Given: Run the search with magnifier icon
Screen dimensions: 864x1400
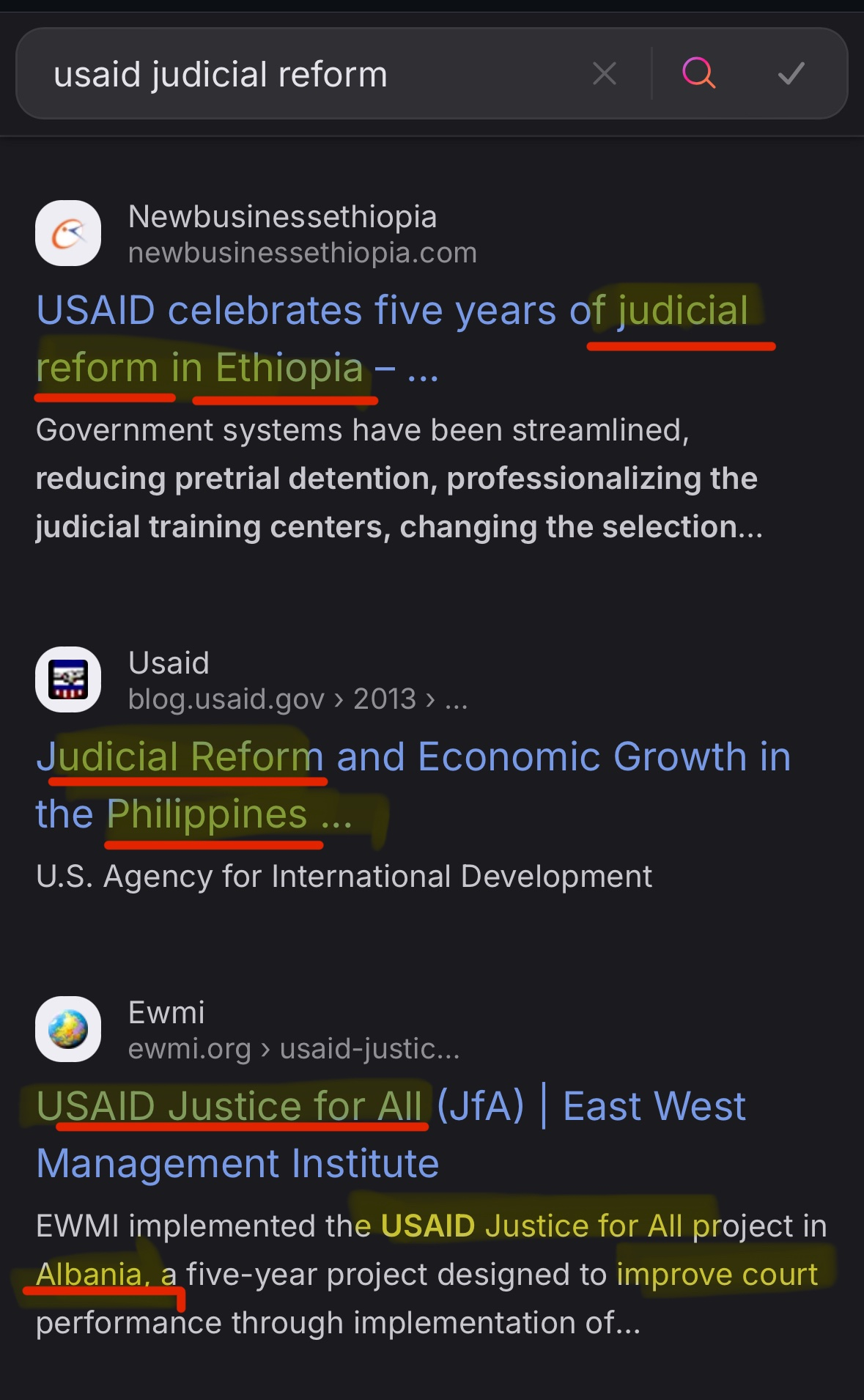Looking at the screenshot, I should pos(699,73).
